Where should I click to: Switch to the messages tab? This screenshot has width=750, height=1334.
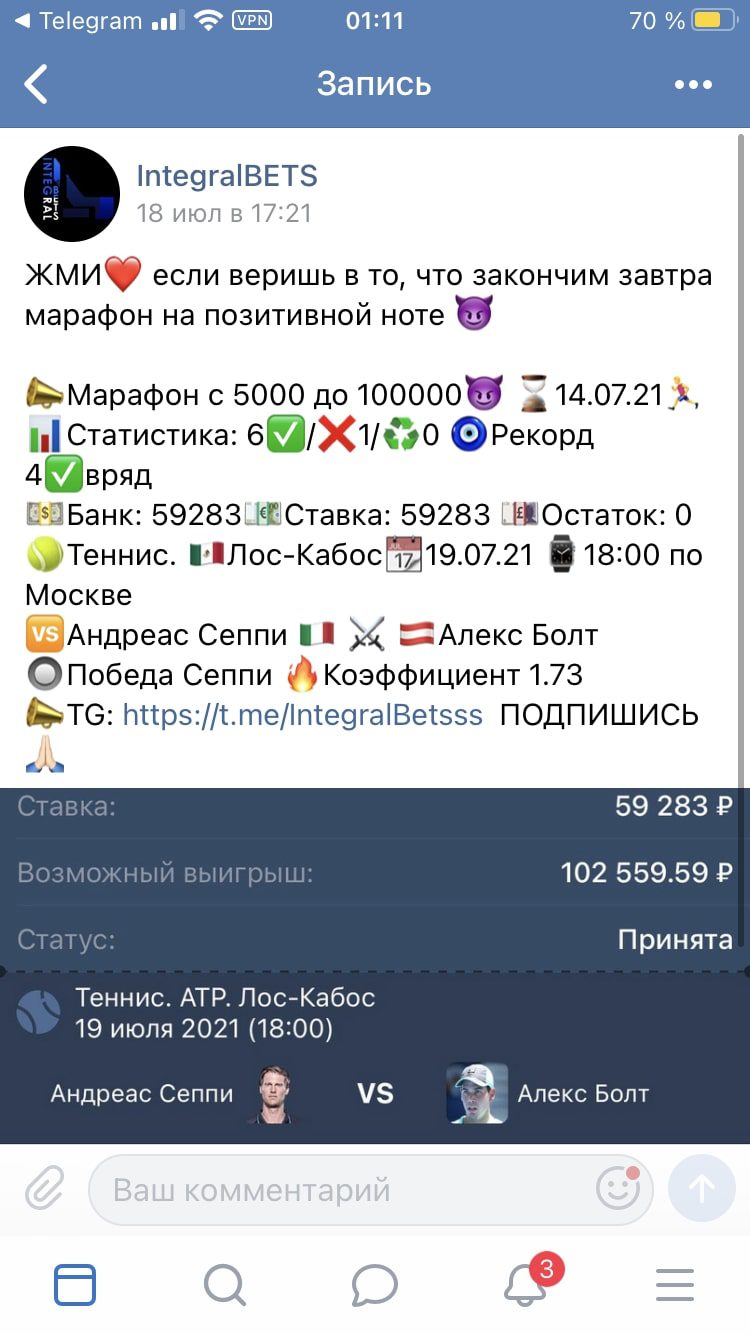tap(375, 1285)
